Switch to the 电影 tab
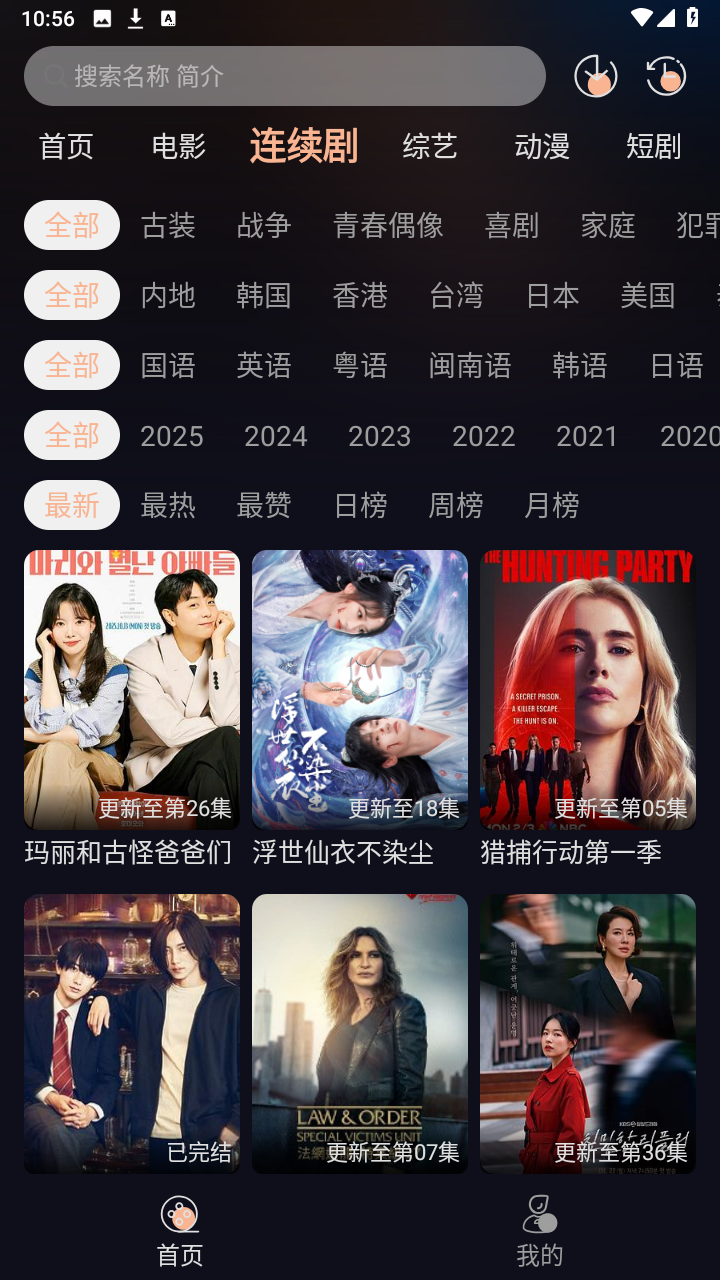The width and height of the screenshot is (720, 1280). tap(178, 146)
